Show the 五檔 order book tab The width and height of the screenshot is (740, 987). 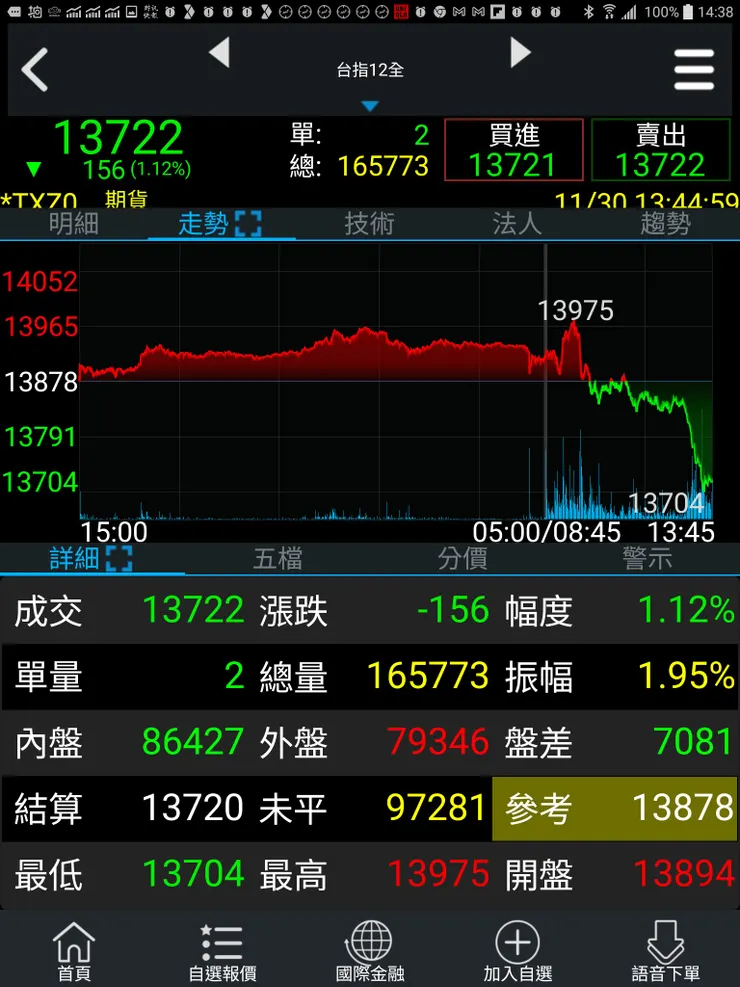coord(277,559)
